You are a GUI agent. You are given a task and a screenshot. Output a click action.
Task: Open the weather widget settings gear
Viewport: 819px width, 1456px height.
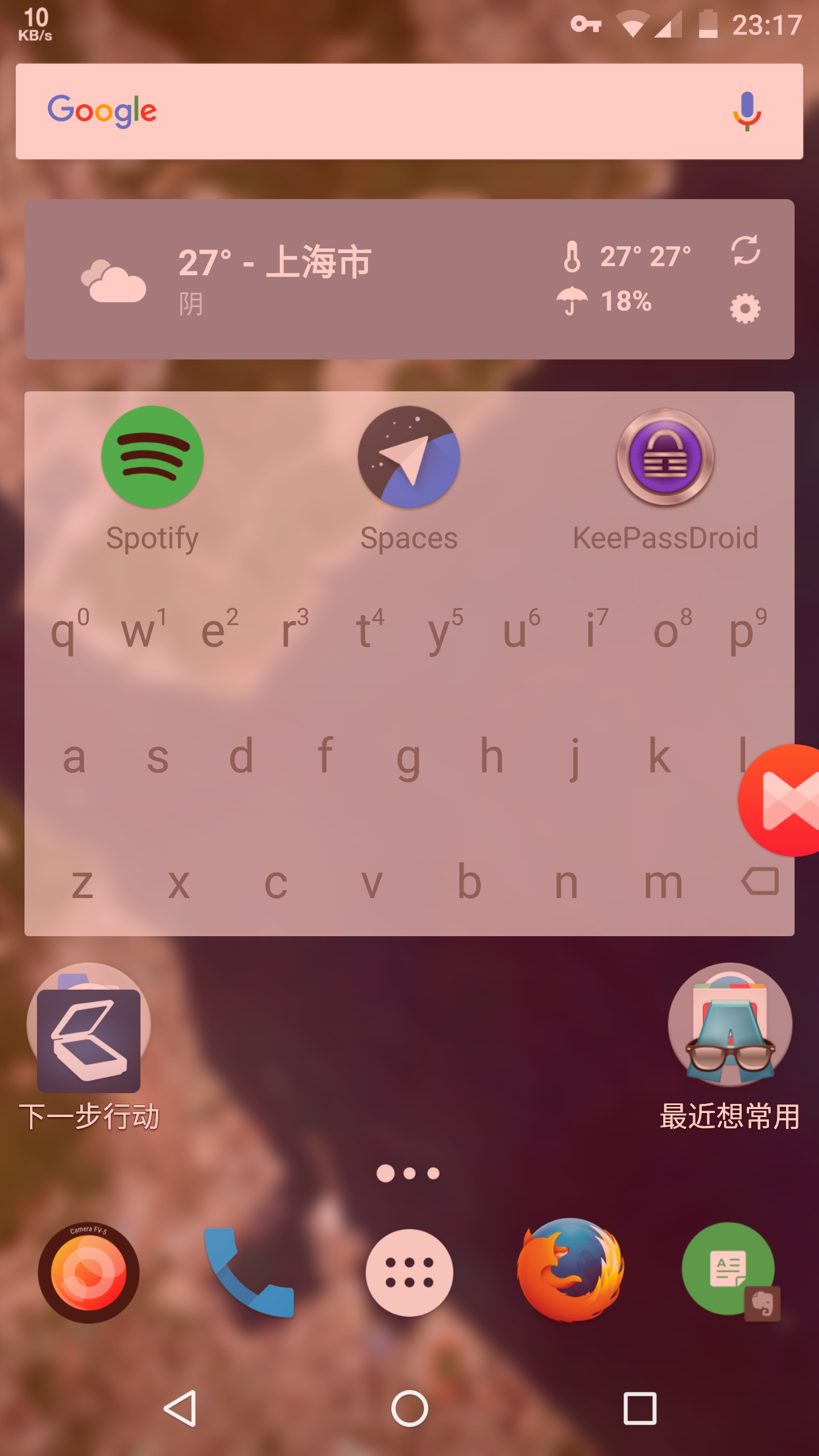745,309
